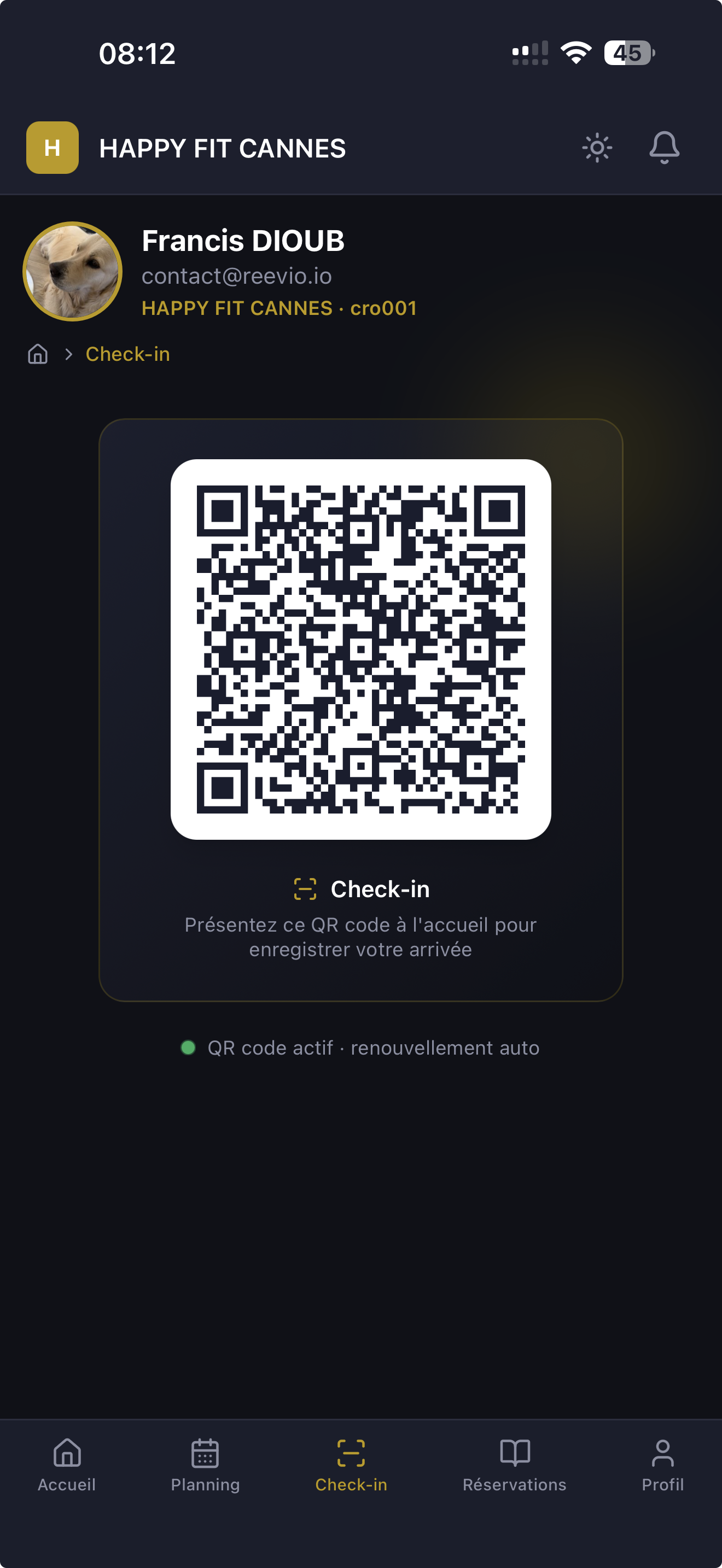722x1568 pixels.
Task: Tap the home icon in breadcrumb
Action: (38, 354)
